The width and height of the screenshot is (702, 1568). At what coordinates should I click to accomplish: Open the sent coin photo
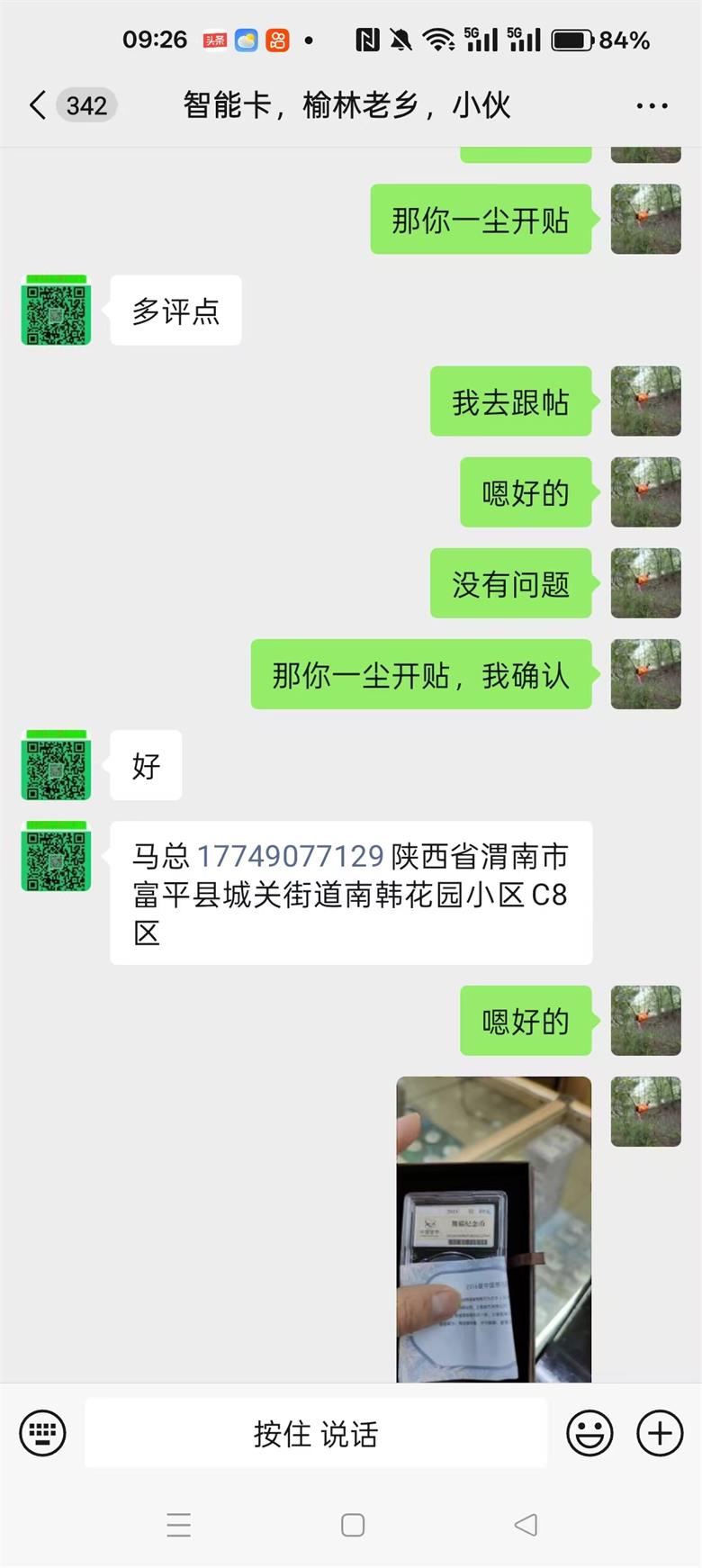coord(493,1229)
